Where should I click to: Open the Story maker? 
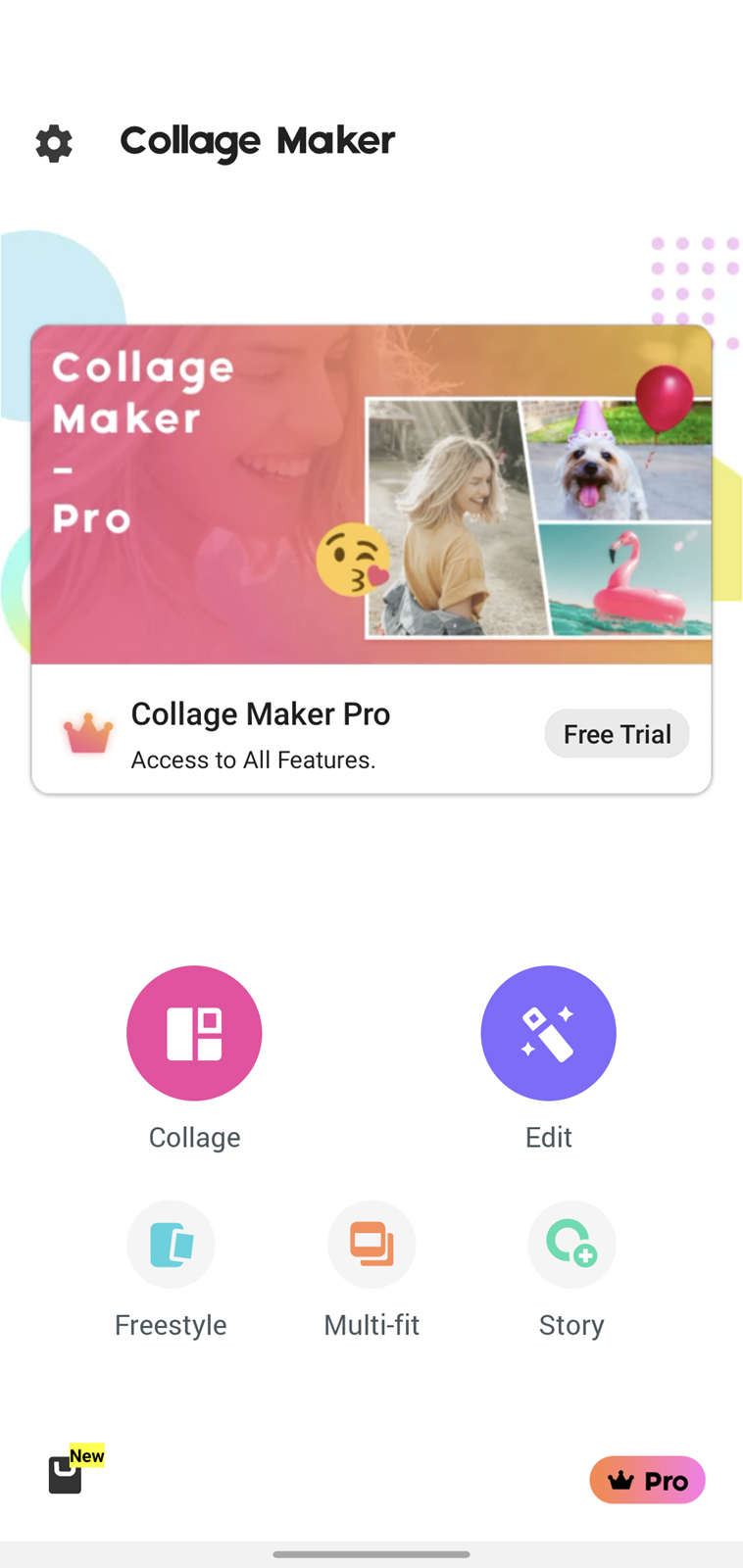point(571,1245)
